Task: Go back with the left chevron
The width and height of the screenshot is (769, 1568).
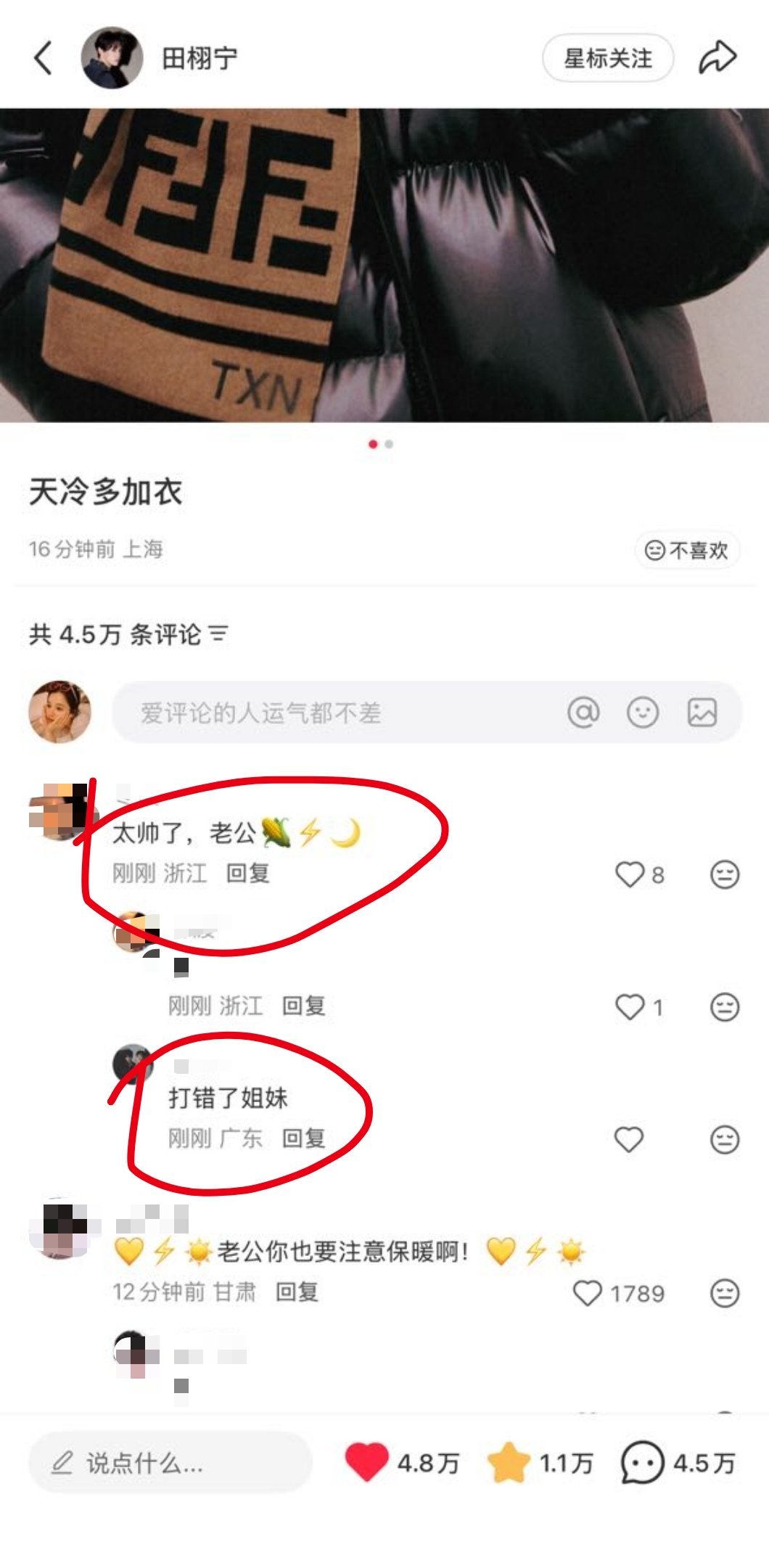Action: click(x=43, y=58)
